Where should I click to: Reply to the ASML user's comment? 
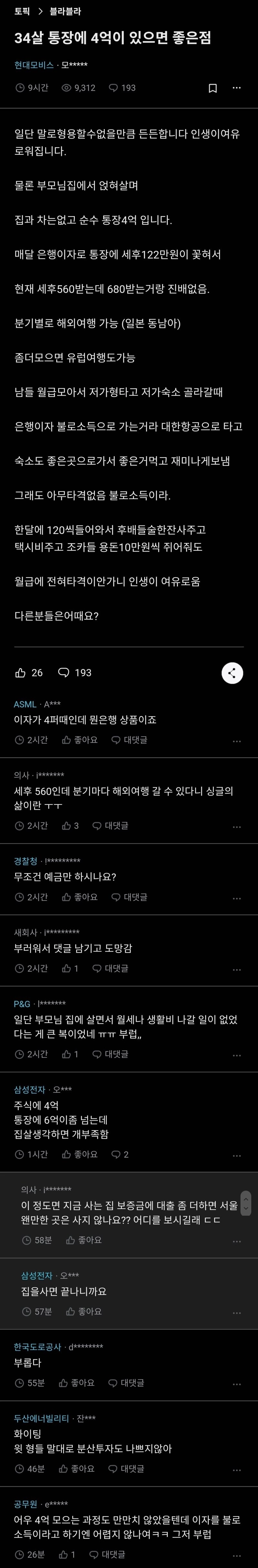130,740
